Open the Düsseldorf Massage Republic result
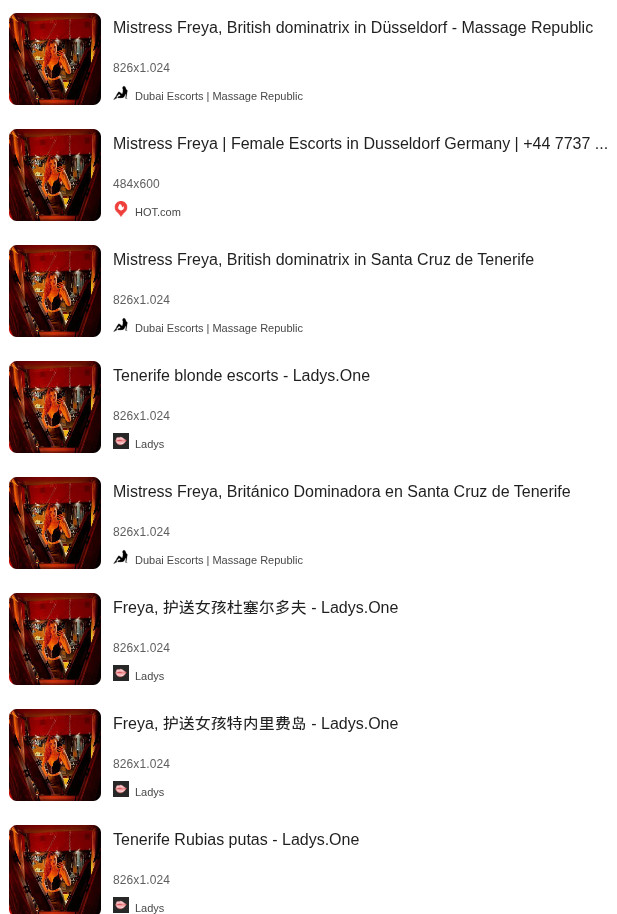This screenshot has height=914, width=617. click(x=352, y=28)
